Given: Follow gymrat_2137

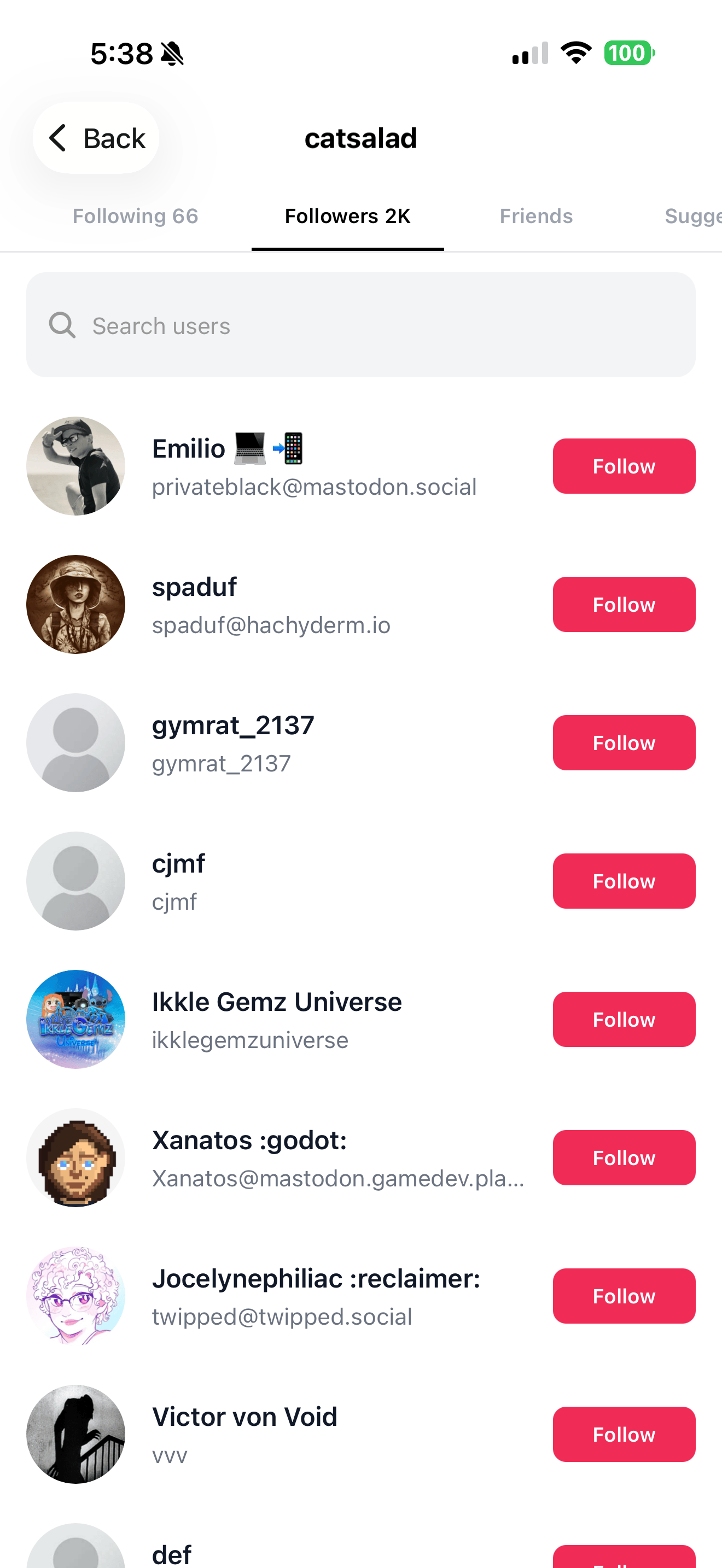Looking at the screenshot, I should (x=624, y=742).
